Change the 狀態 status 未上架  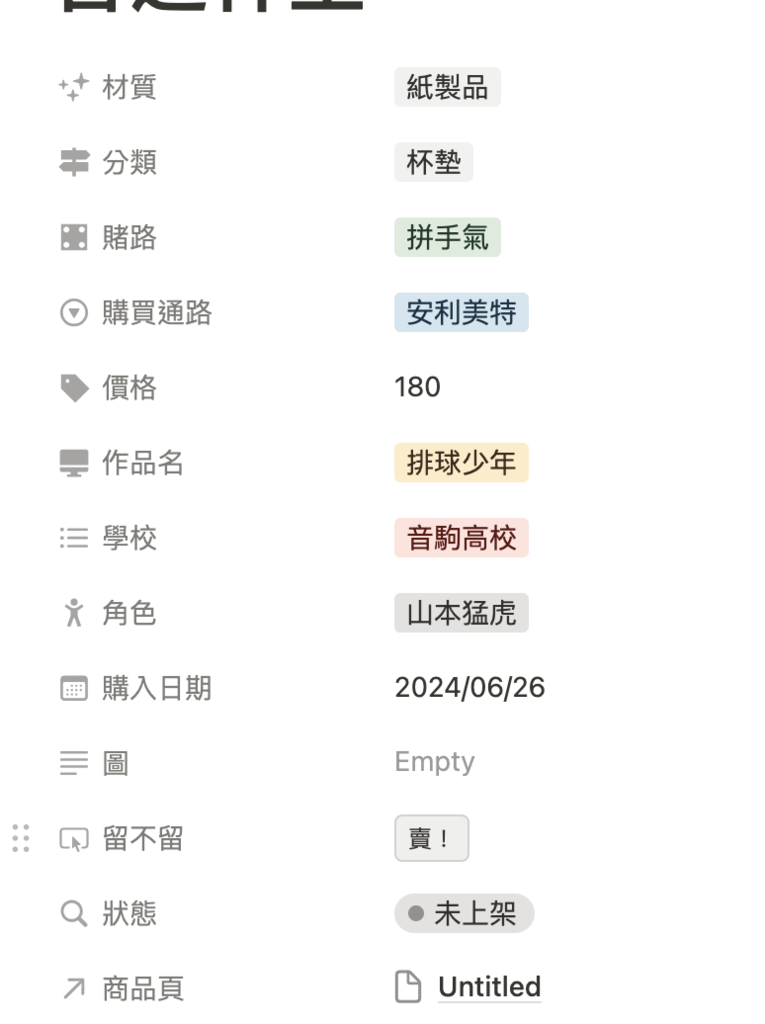(464, 913)
